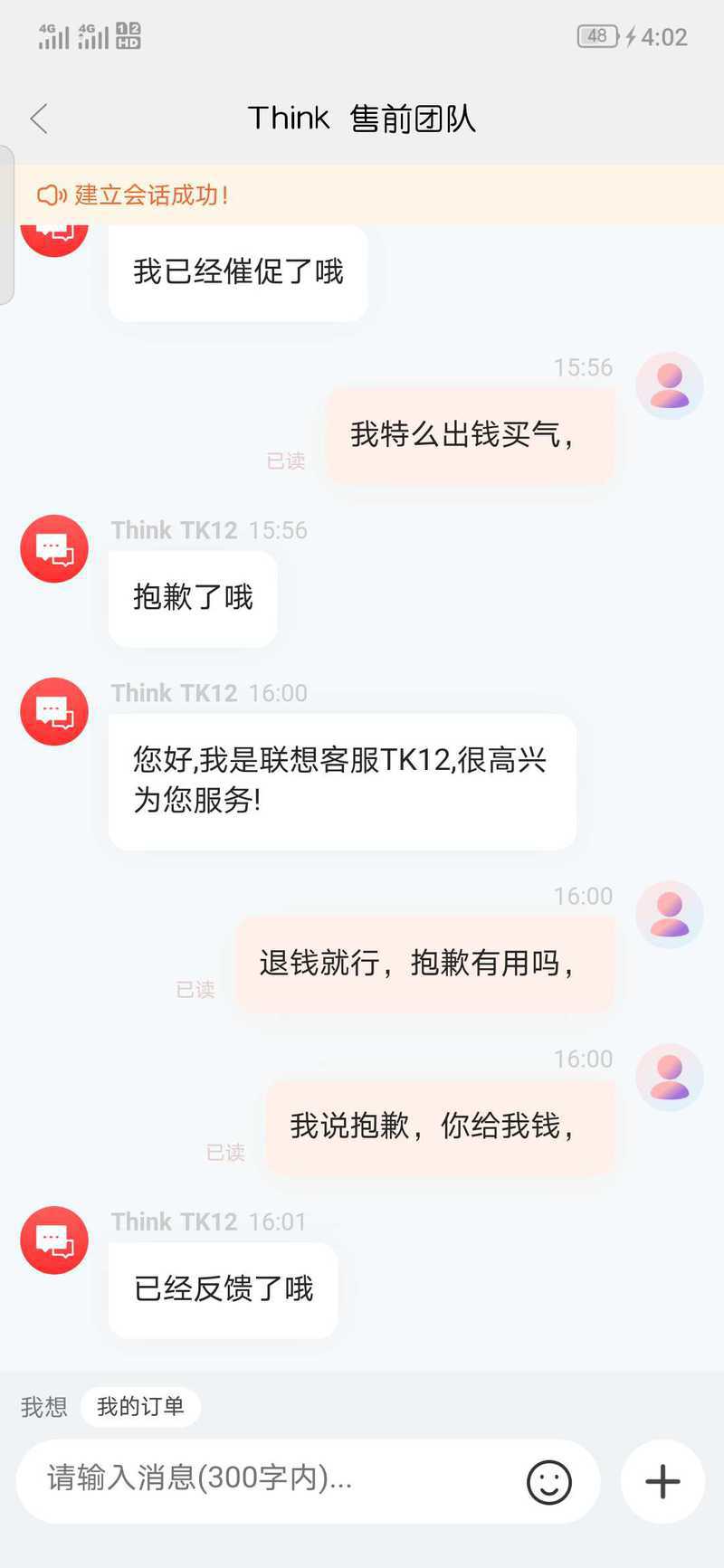
Task: Open the plus attachment menu
Action: 662,1481
